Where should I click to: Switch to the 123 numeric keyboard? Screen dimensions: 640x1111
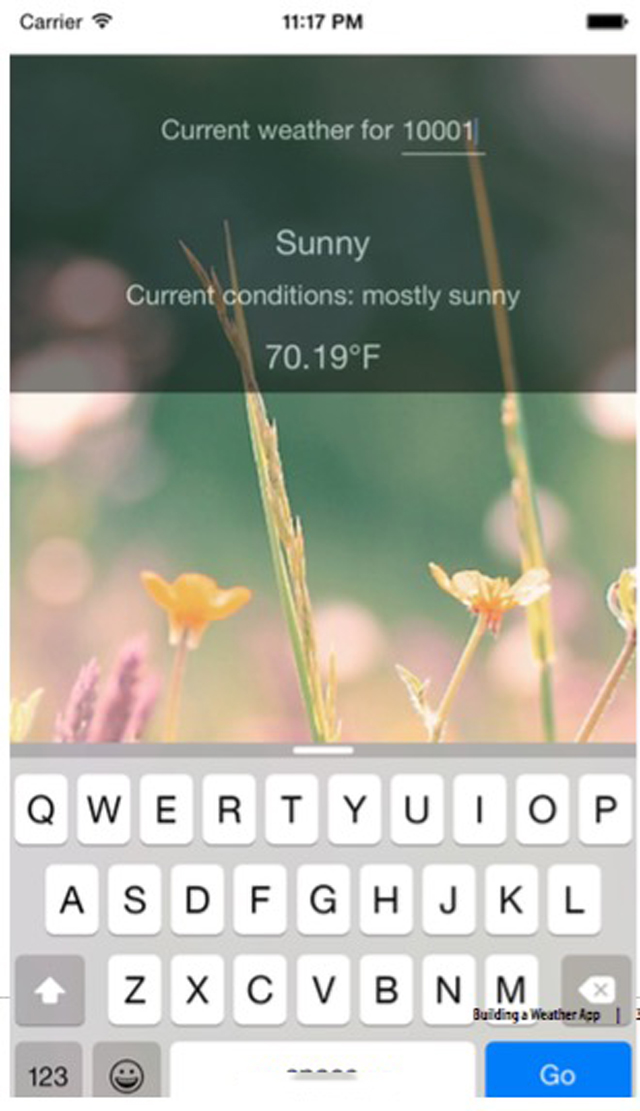pyautogui.click(x=48, y=1076)
